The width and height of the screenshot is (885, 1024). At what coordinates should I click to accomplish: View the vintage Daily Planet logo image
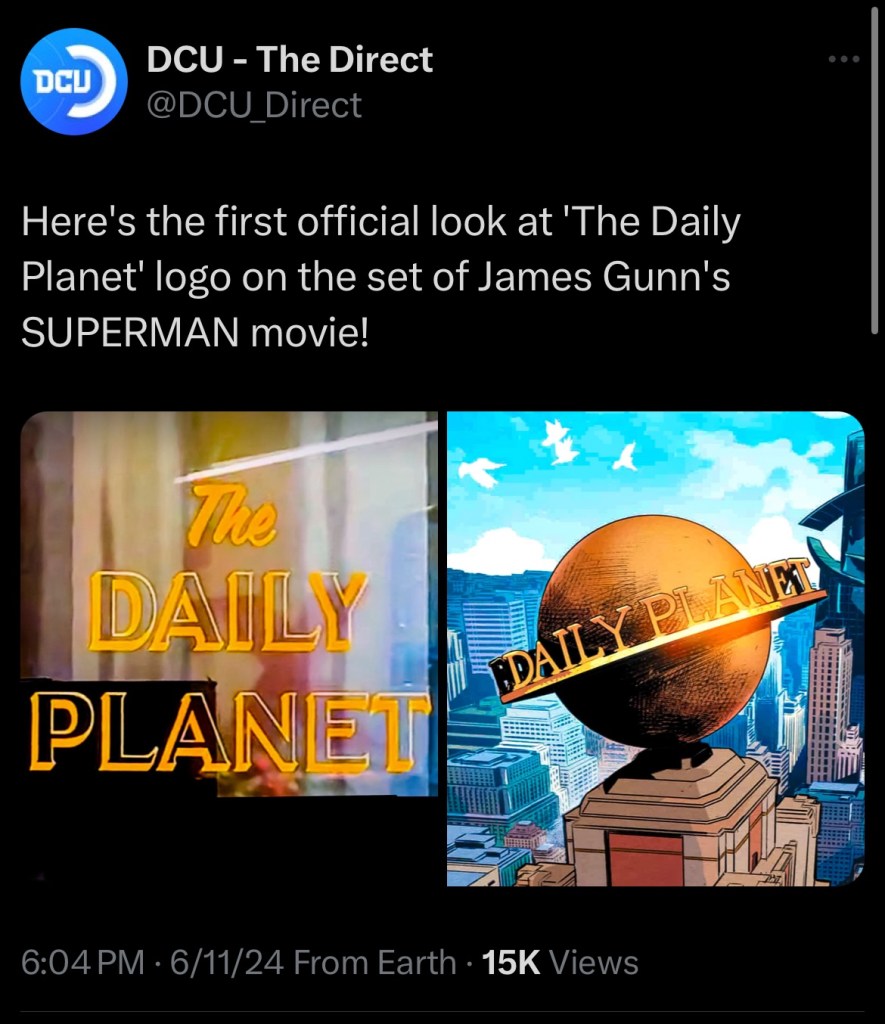229,603
